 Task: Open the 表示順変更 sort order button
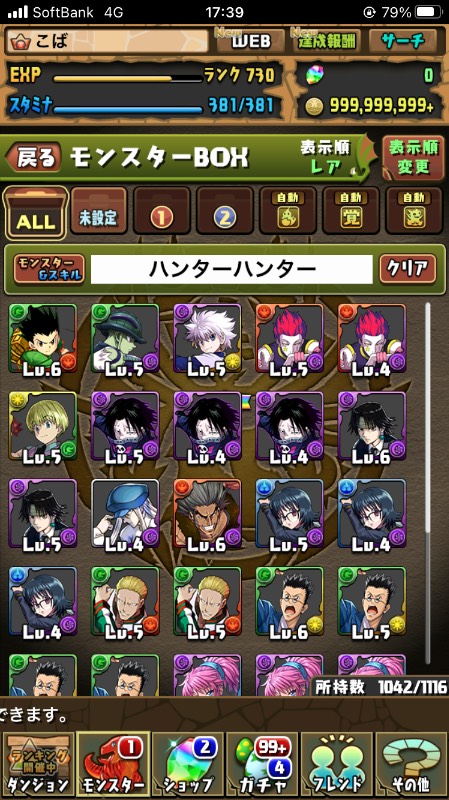coord(413,157)
